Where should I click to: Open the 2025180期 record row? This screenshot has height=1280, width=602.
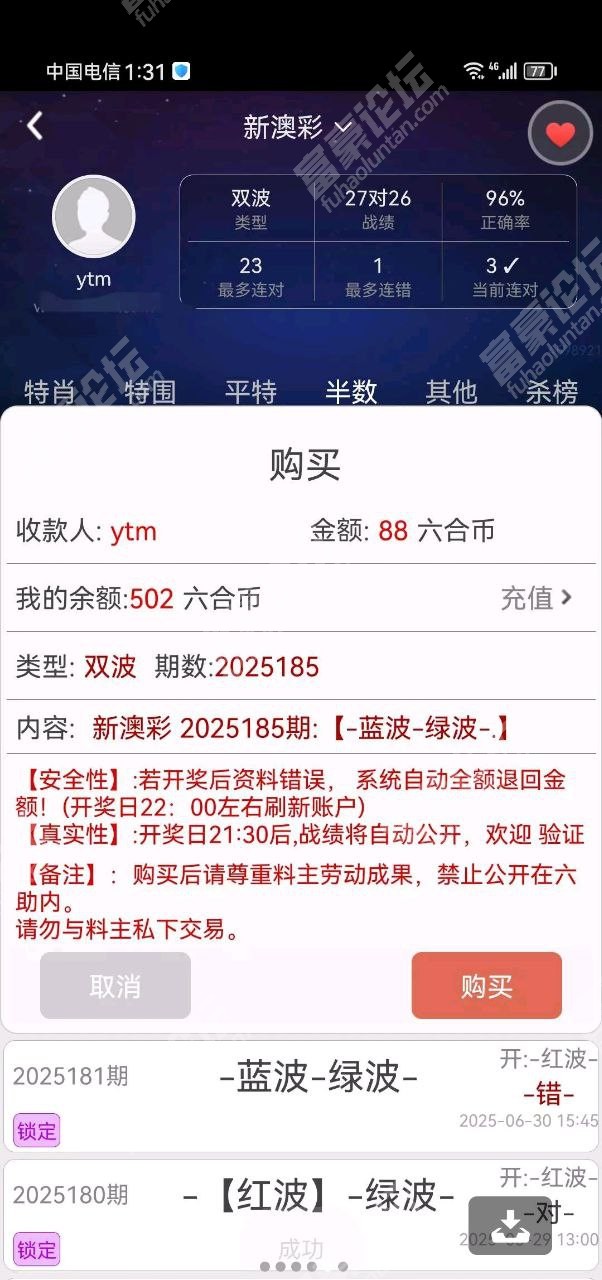tap(301, 1214)
